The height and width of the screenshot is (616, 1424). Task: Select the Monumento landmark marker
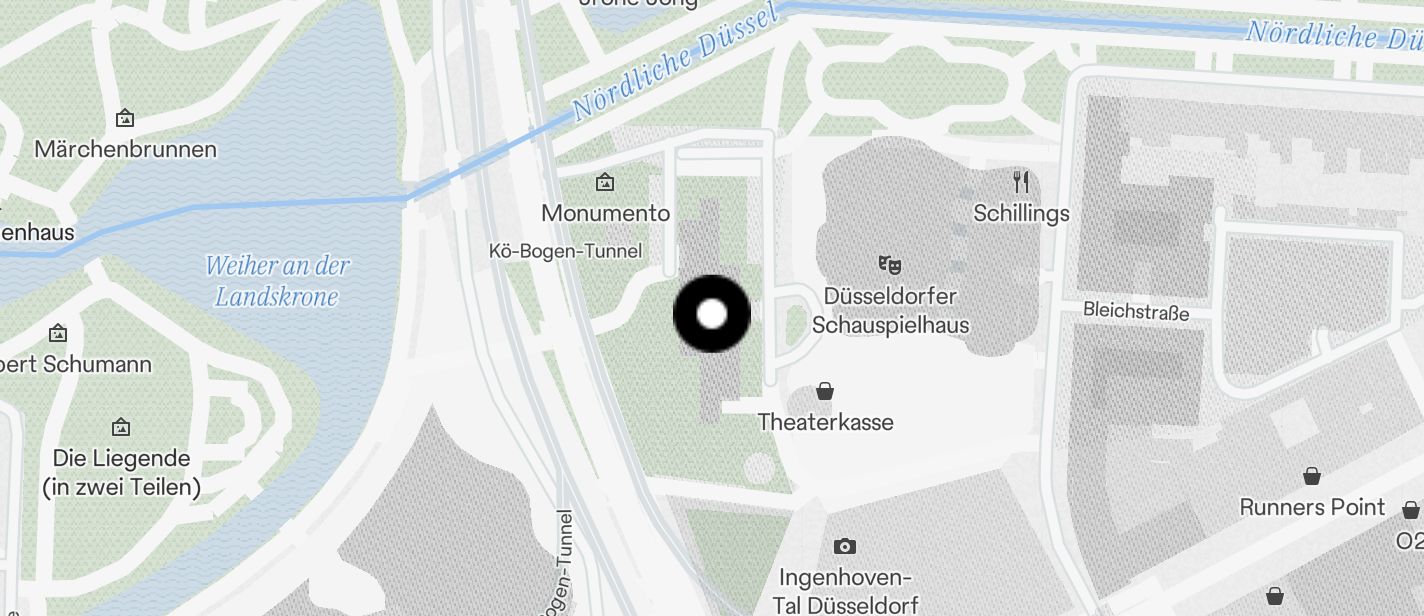pyautogui.click(x=605, y=183)
